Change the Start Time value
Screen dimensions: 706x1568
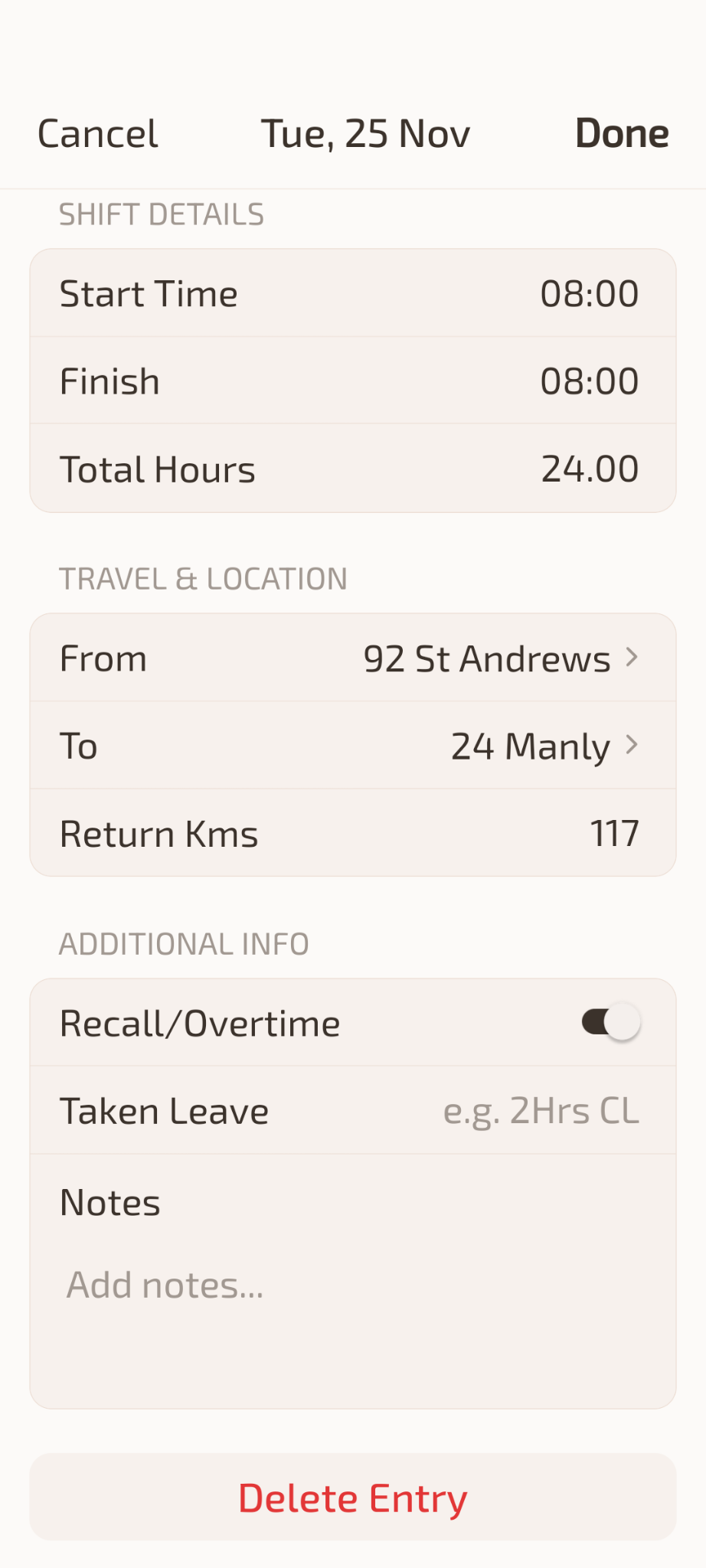[x=588, y=294]
